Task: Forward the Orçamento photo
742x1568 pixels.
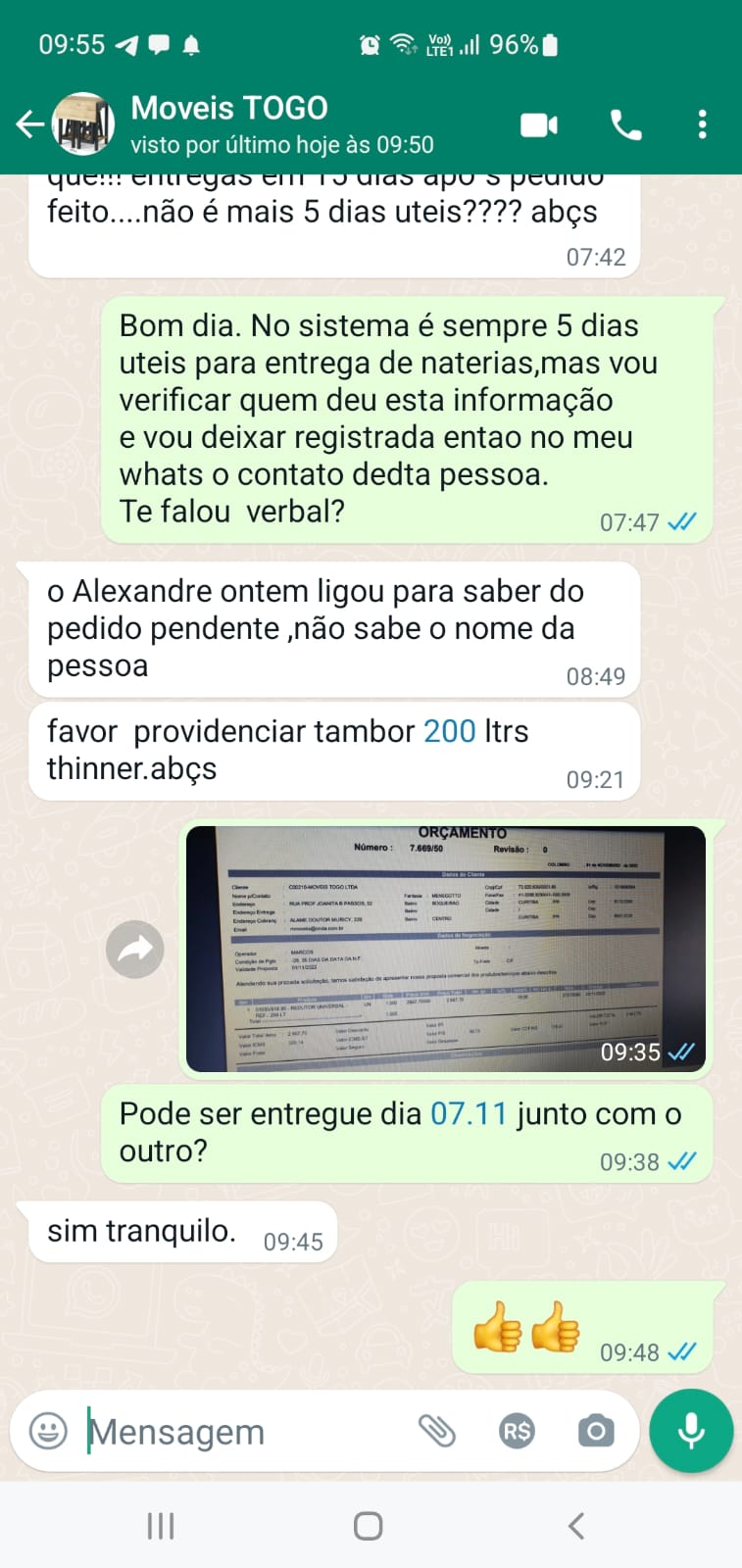Action: pyautogui.click(x=135, y=950)
